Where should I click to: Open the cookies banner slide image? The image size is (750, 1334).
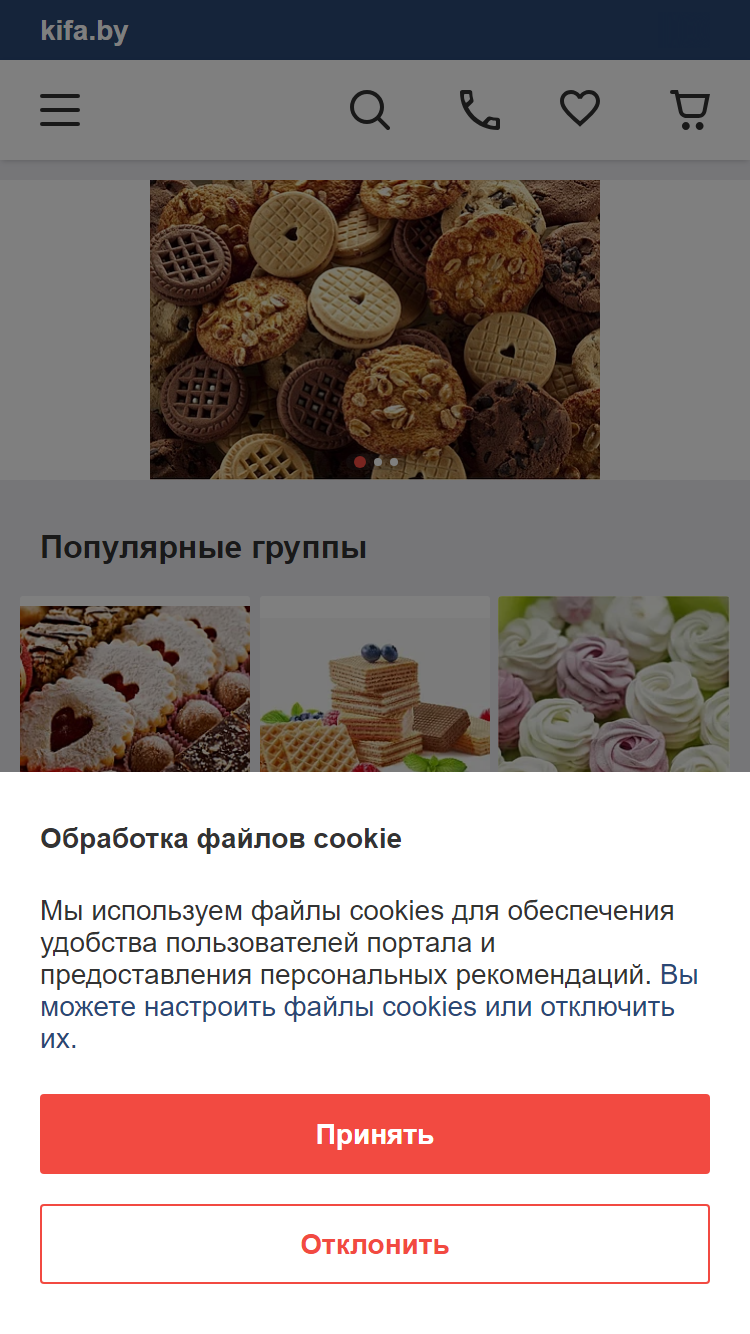375,329
